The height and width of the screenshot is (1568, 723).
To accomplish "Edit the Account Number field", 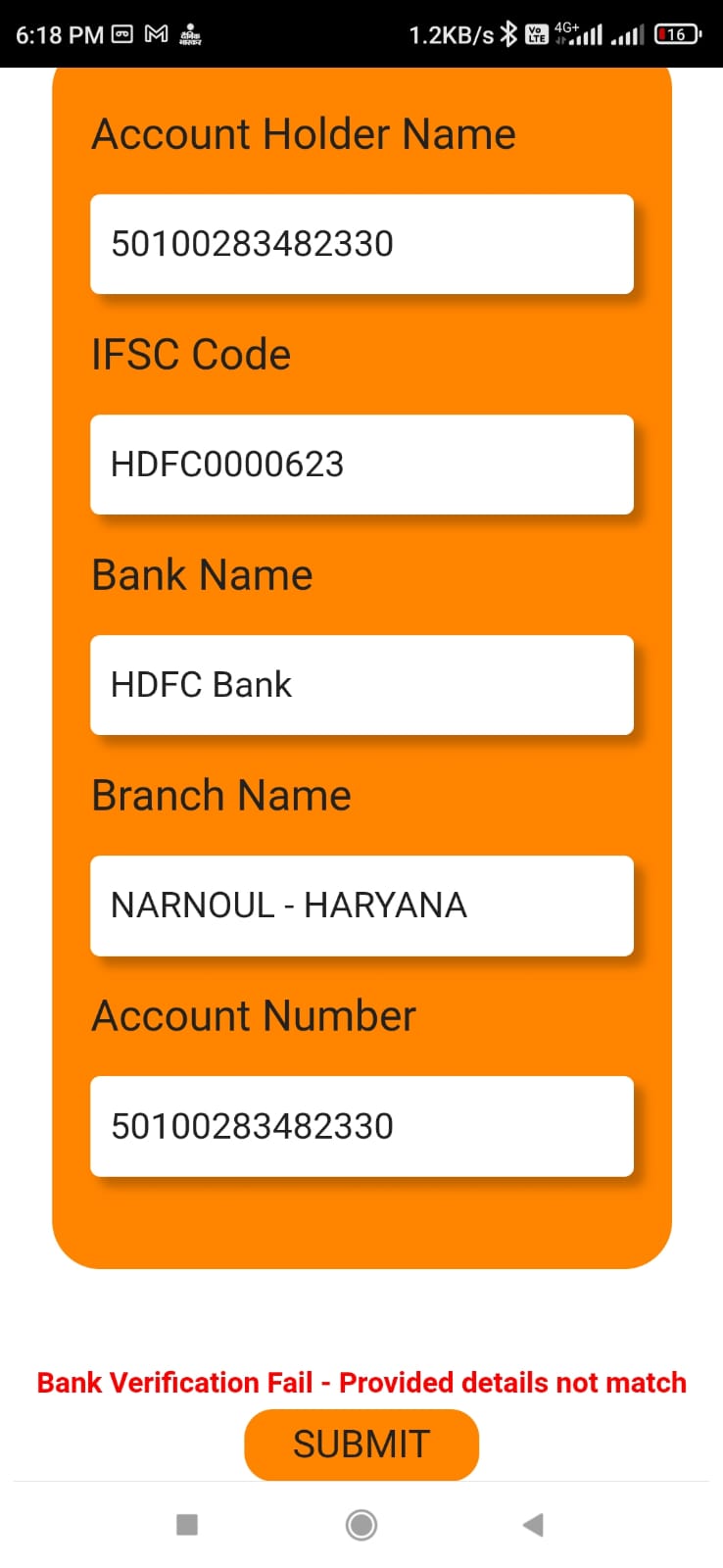I will tap(361, 1126).
